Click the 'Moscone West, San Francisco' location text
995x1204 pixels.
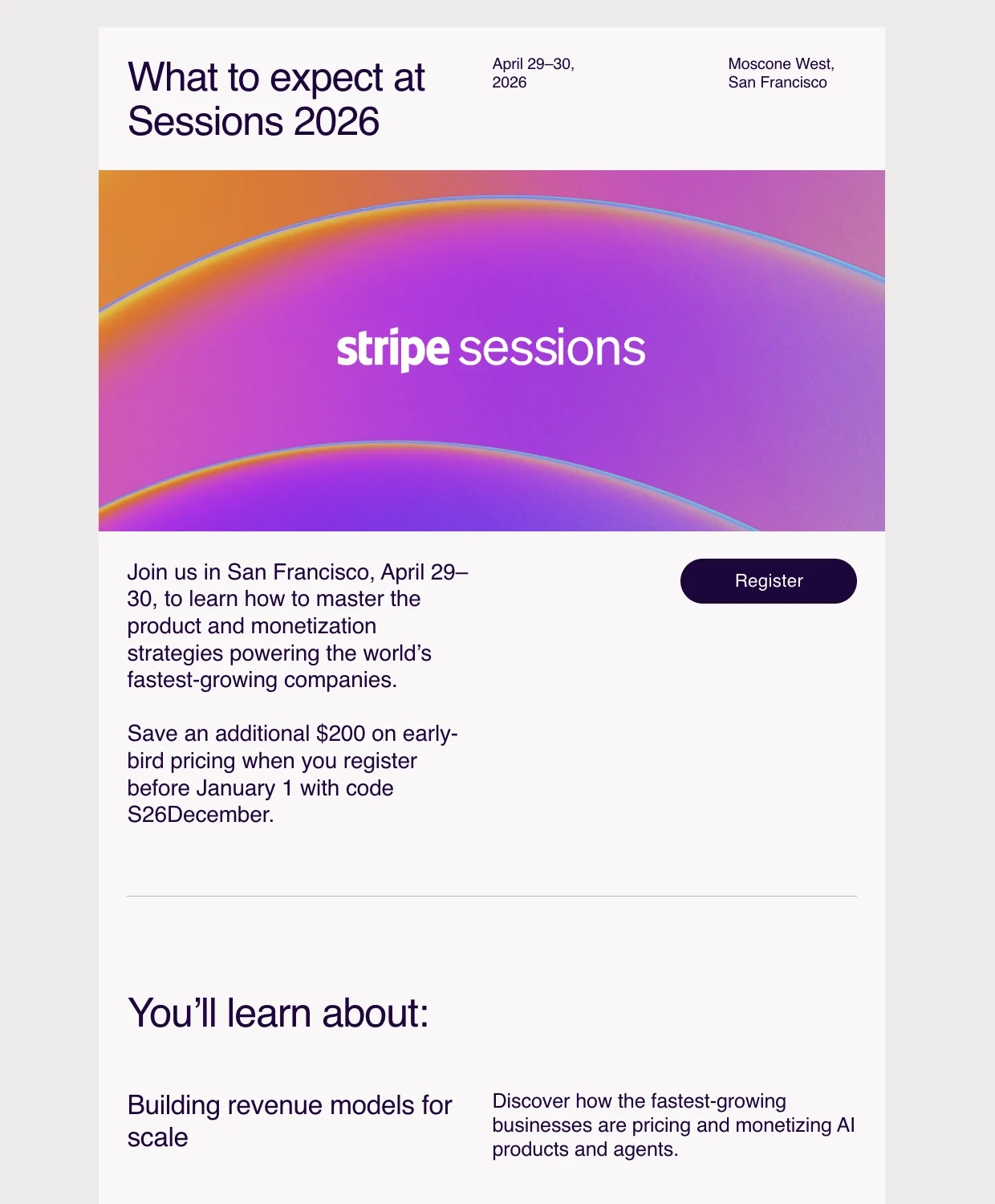(x=782, y=72)
